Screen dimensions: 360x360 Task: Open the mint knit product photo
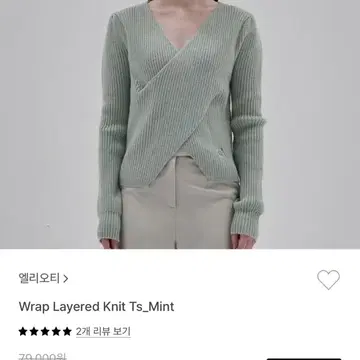point(180,124)
